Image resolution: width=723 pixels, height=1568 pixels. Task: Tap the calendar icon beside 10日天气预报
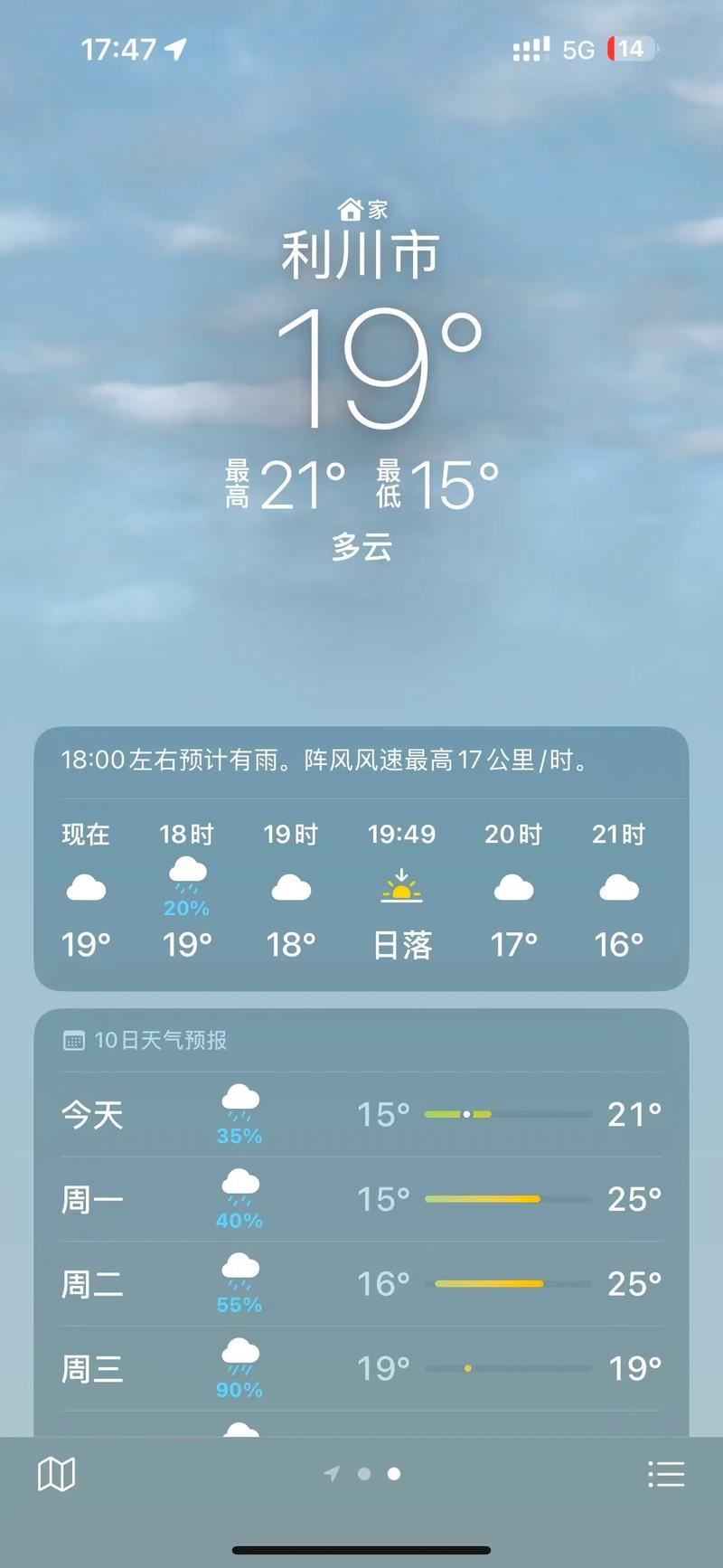point(74,1041)
